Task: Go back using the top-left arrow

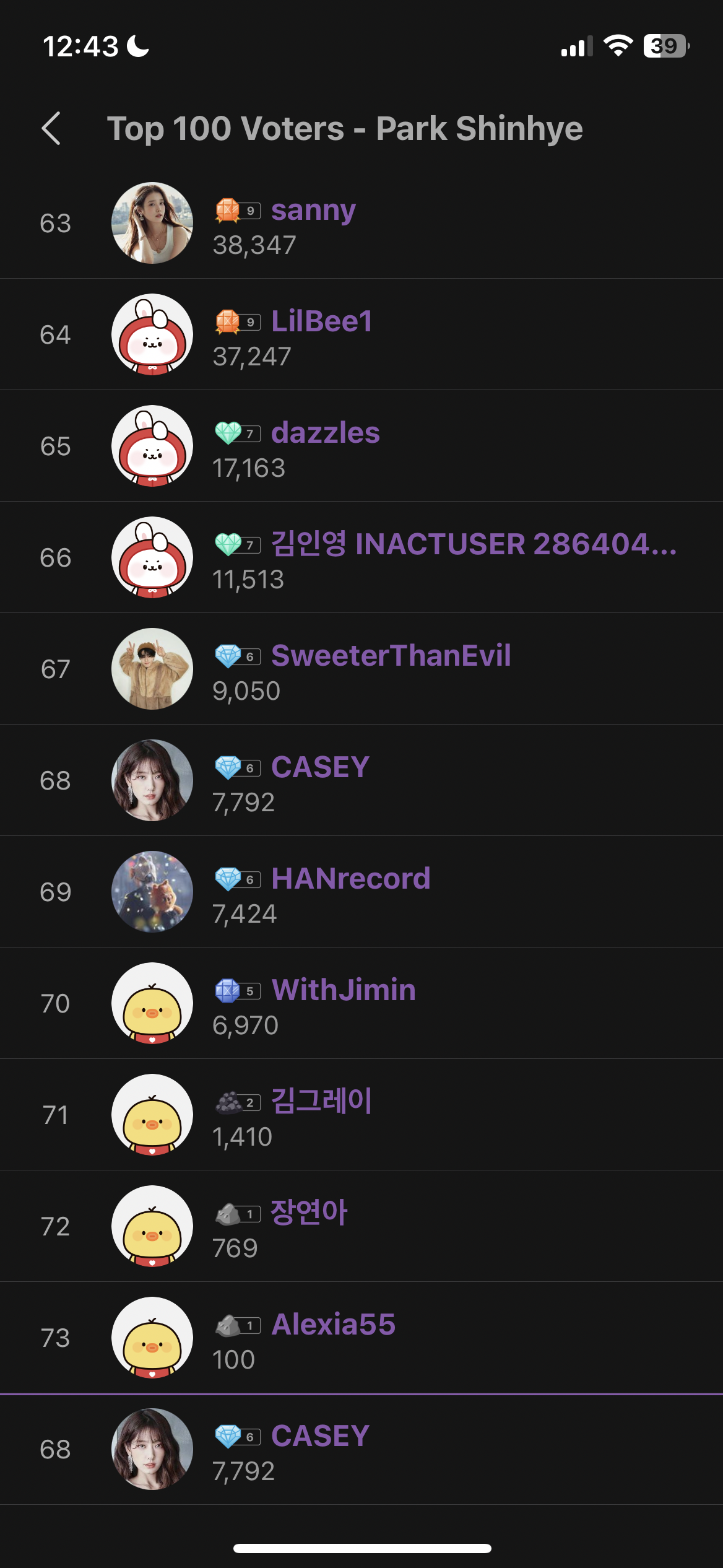Action: (x=51, y=128)
